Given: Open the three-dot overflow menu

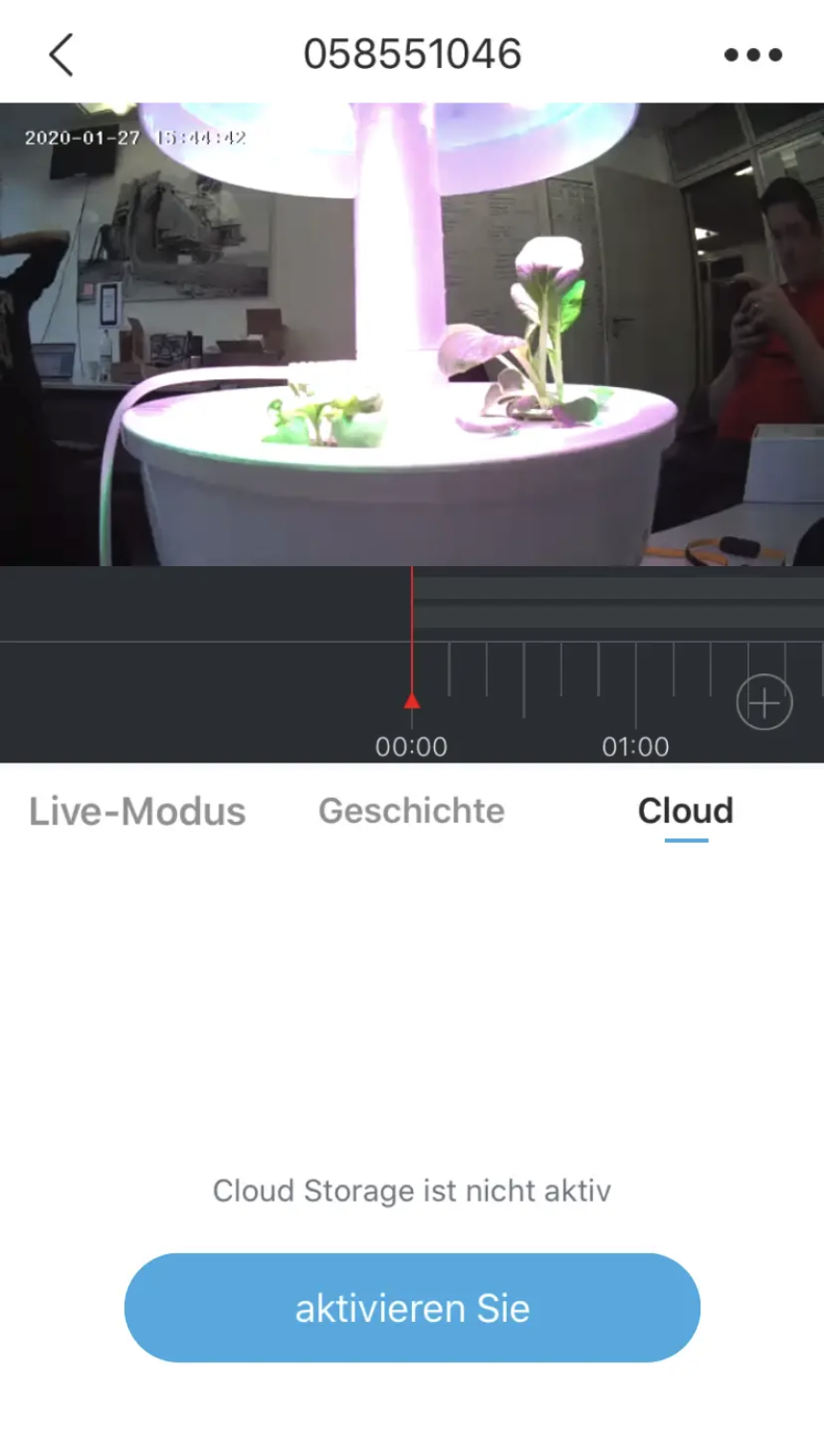Looking at the screenshot, I should click(753, 55).
